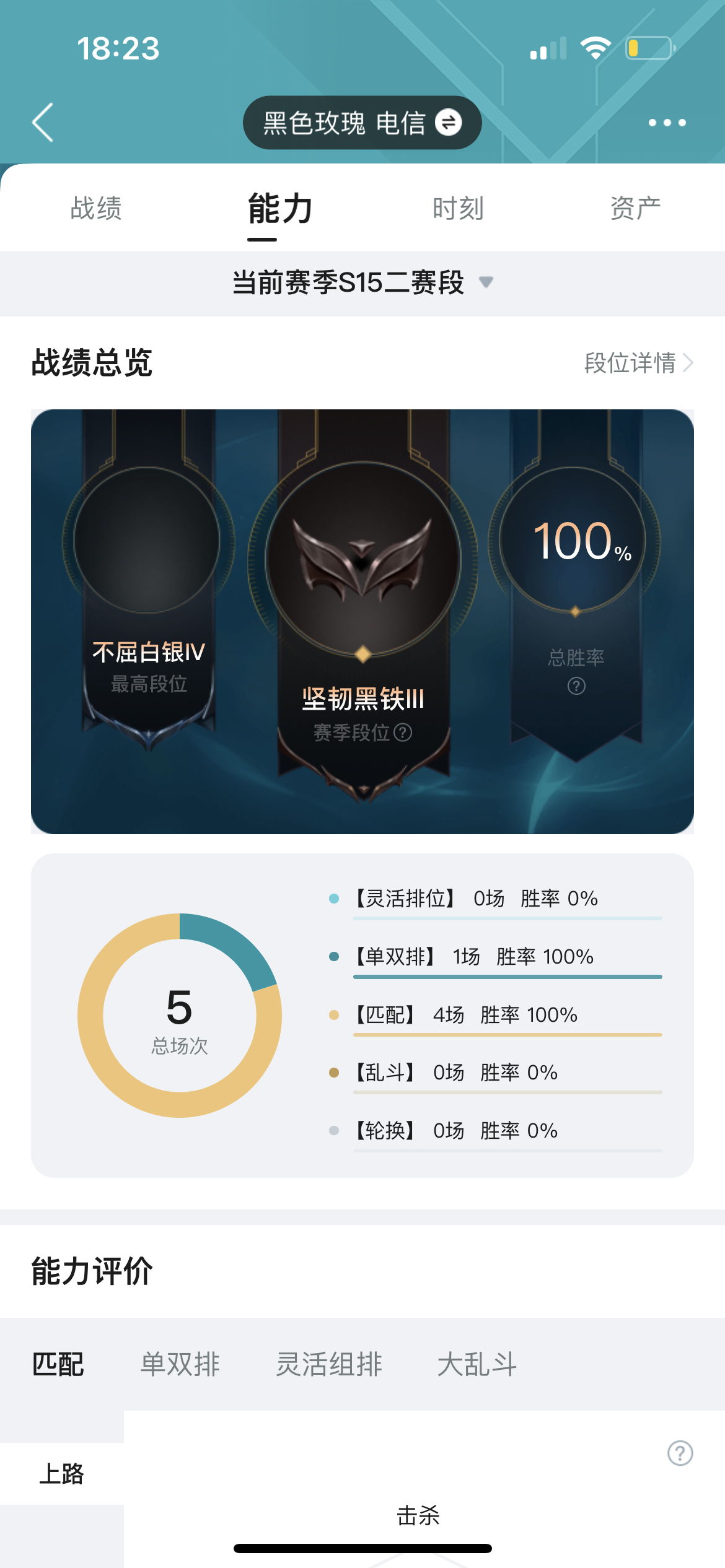Open 段位详情 rank details

tap(638, 363)
